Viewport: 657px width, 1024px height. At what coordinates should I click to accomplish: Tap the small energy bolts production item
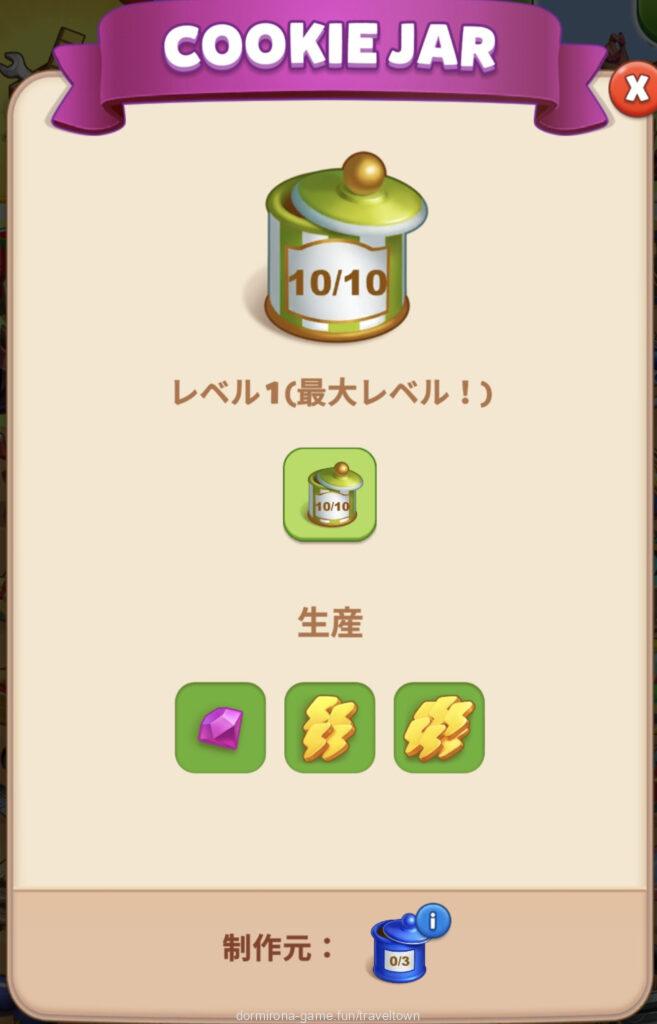click(x=329, y=727)
